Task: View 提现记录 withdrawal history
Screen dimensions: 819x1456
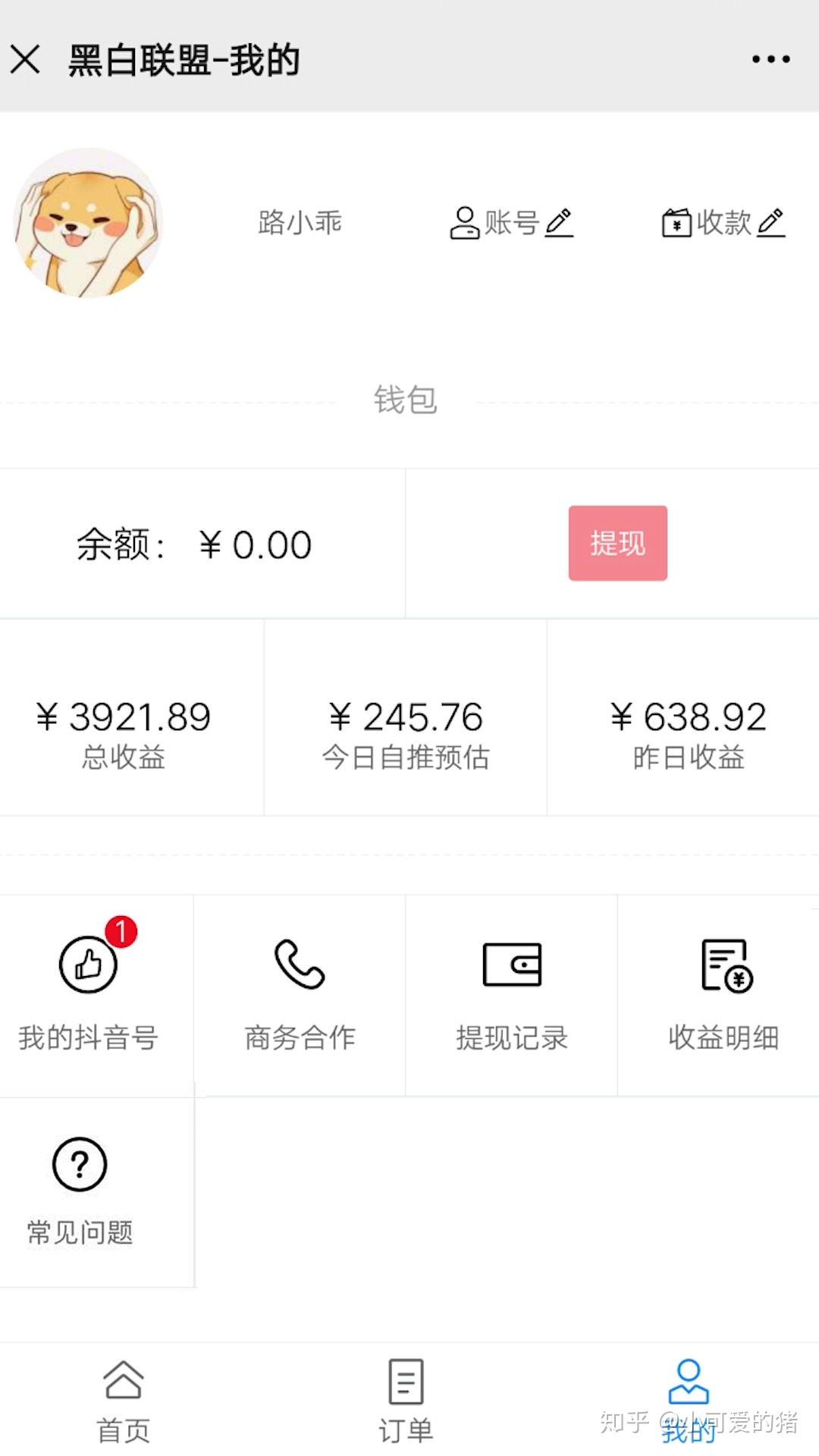Action: (512, 993)
